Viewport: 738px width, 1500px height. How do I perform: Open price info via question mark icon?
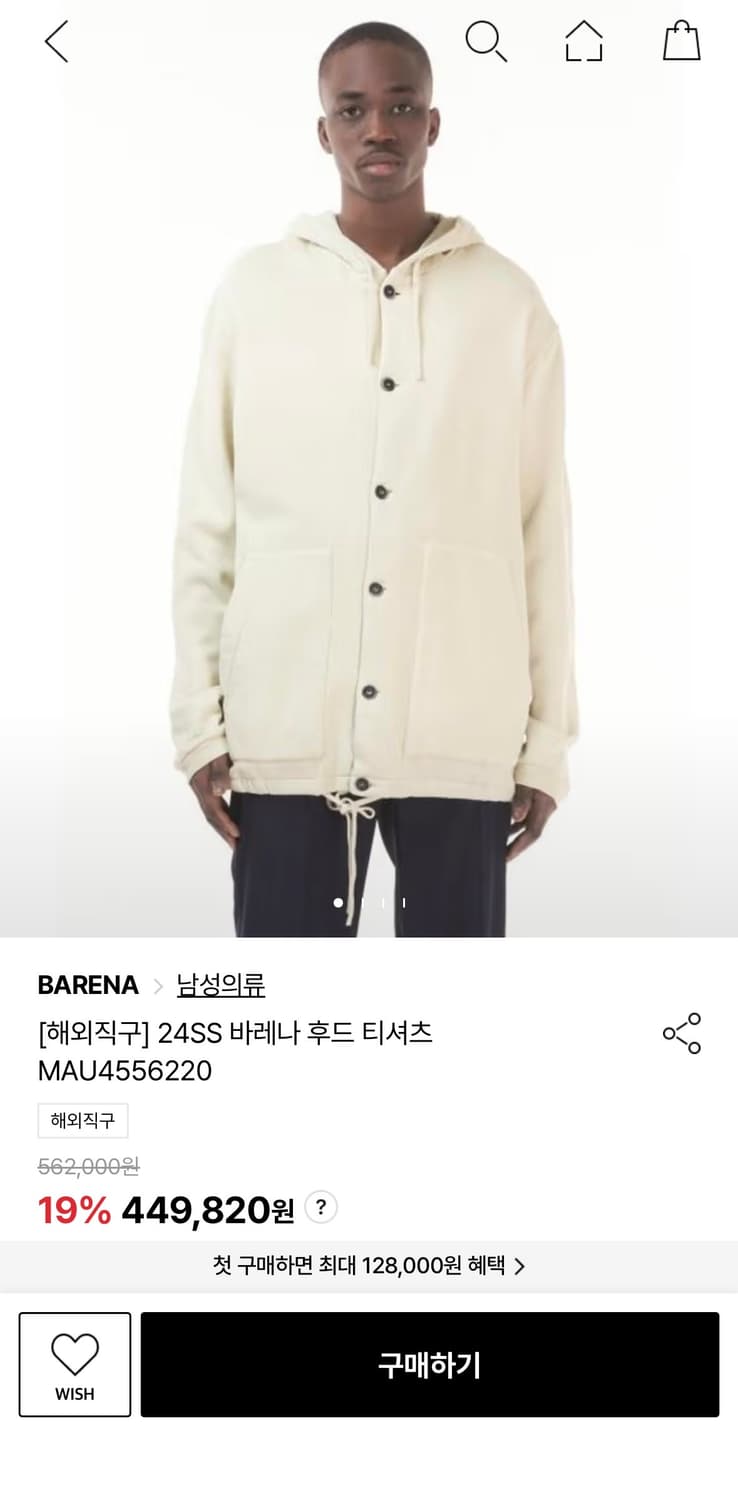319,1208
